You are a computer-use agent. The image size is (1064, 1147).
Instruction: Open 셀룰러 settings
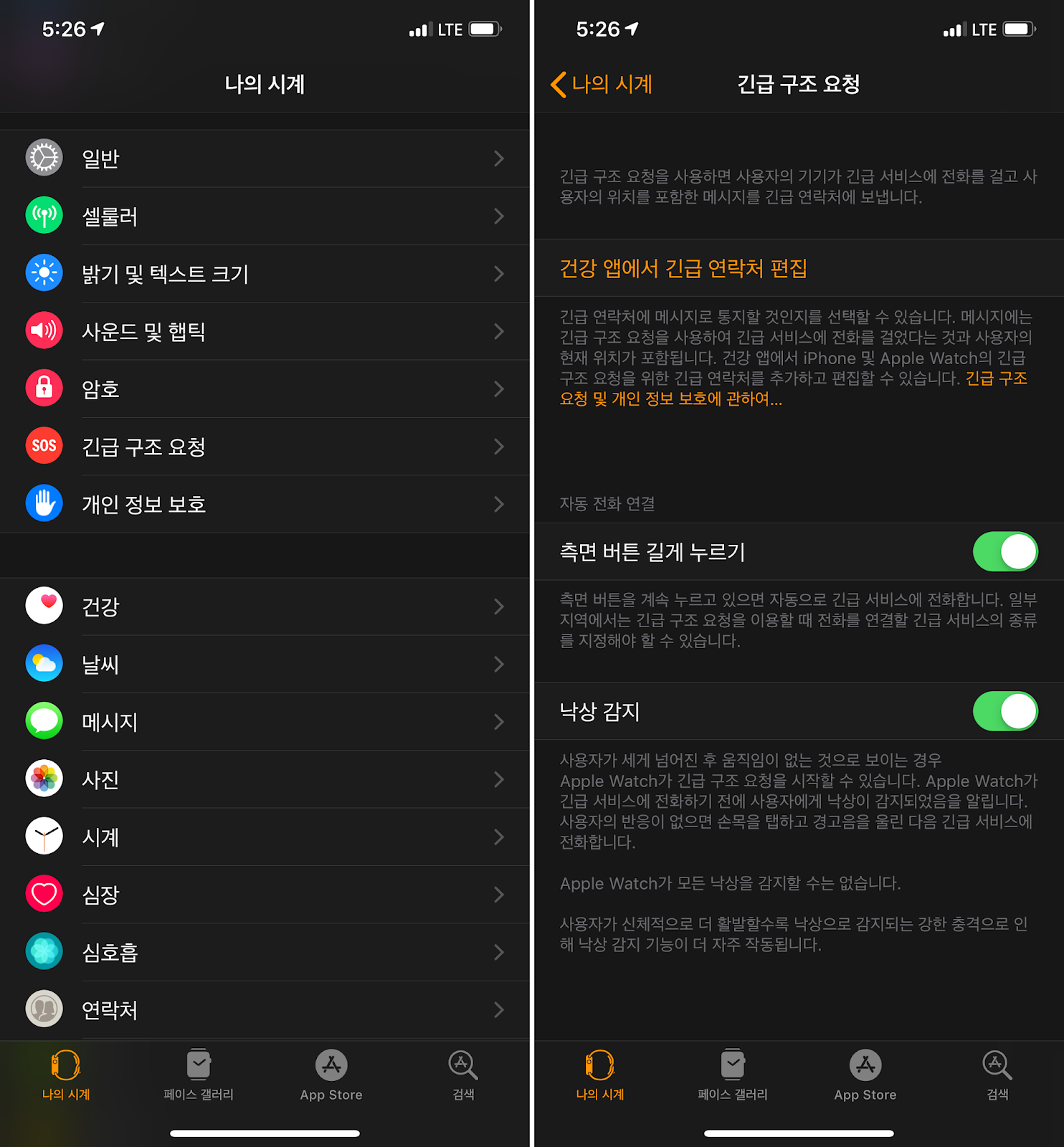(x=264, y=216)
